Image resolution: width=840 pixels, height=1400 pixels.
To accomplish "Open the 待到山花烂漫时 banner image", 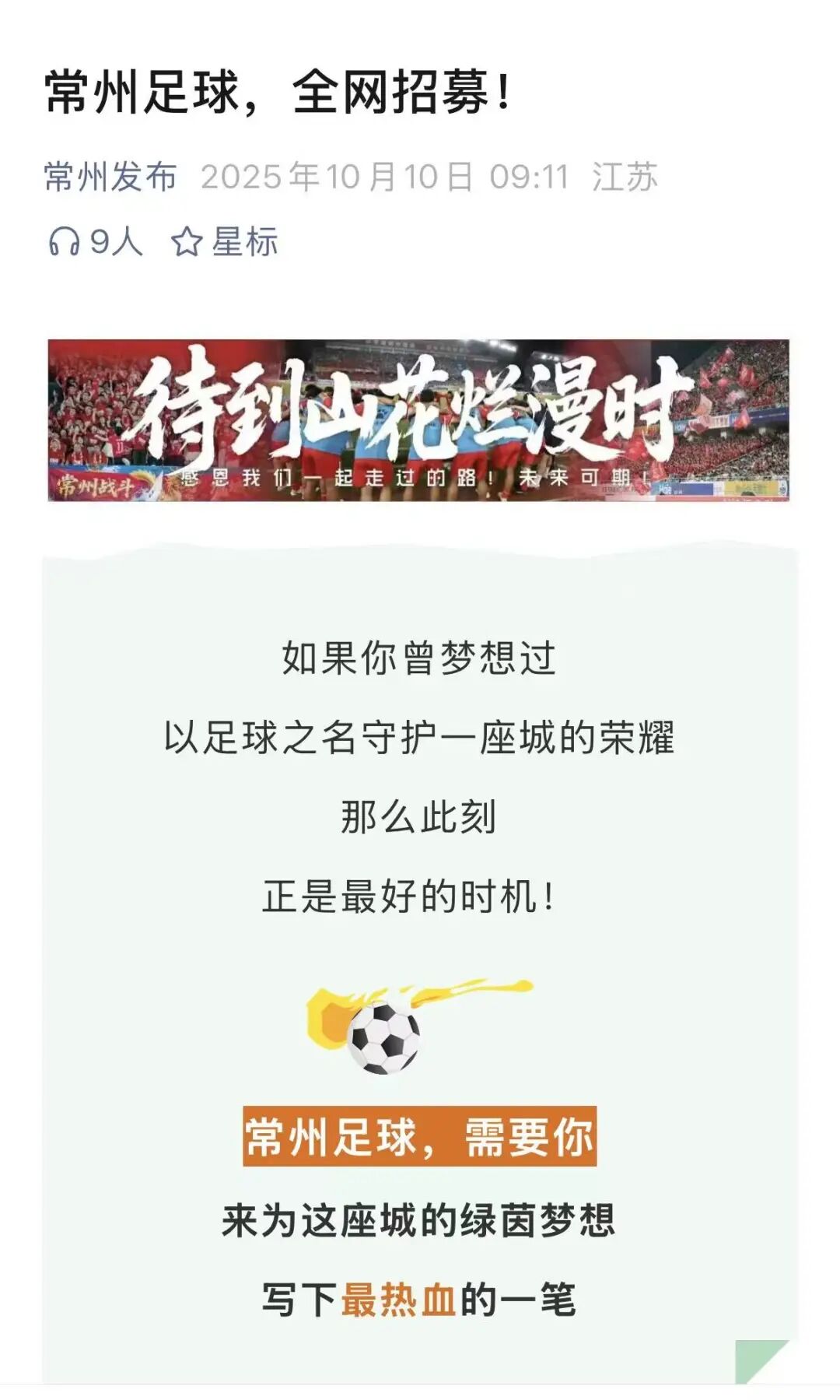I will [418, 420].
